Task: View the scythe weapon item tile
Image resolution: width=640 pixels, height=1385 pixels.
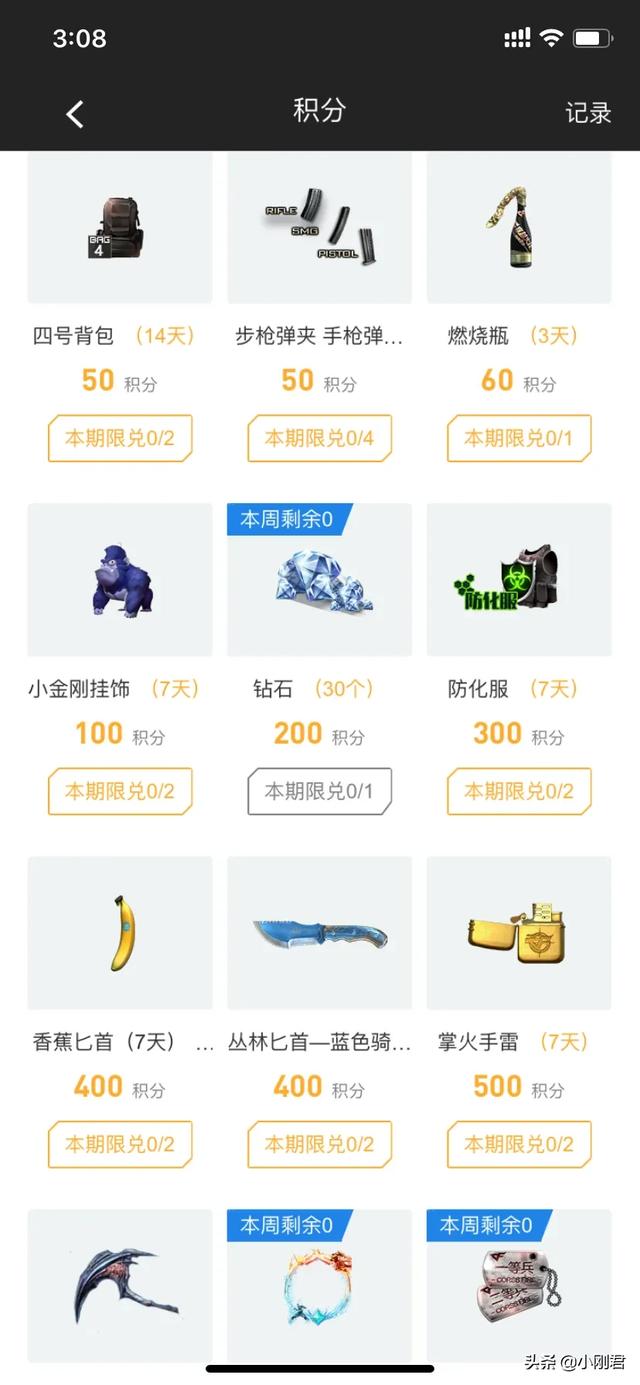Action: point(120,1285)
